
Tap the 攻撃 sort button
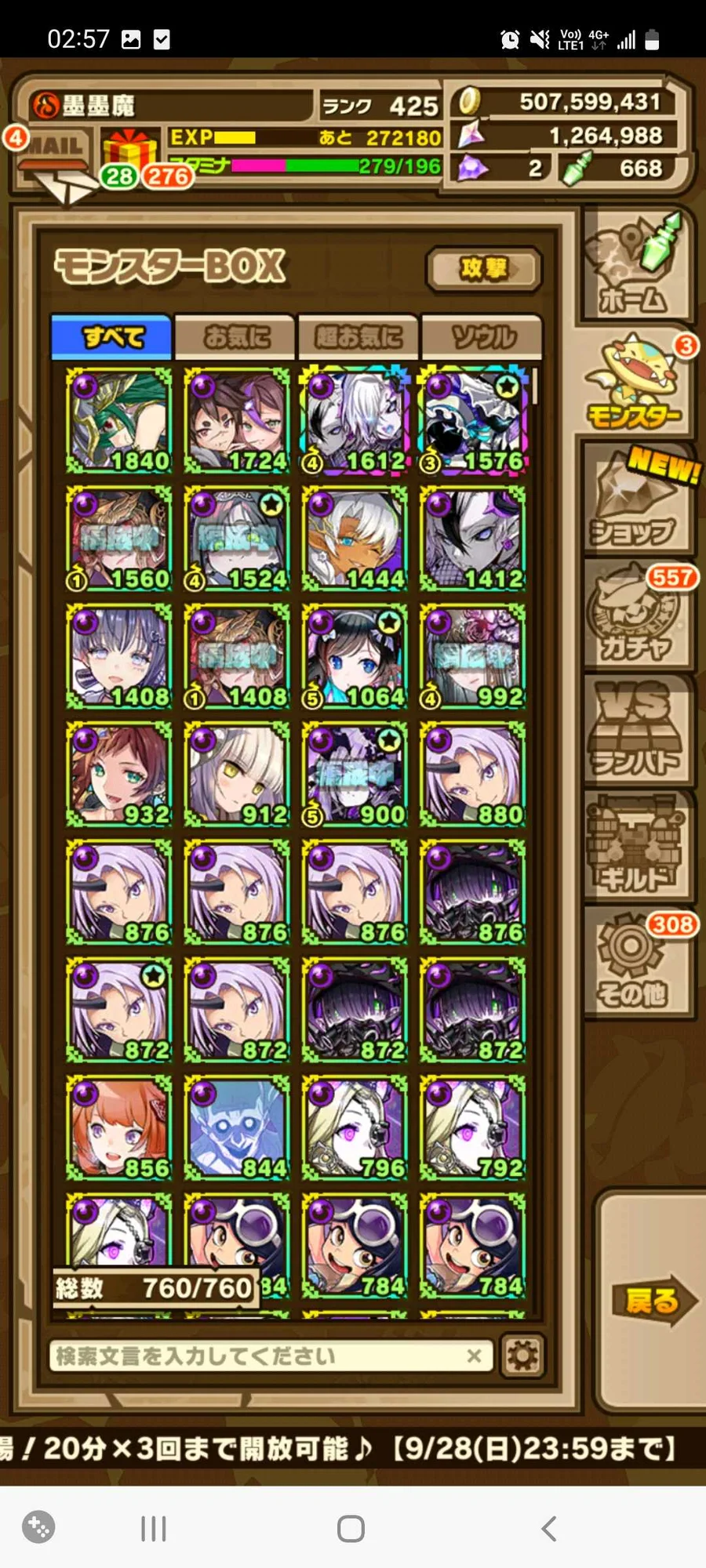[x=484, y=269]
